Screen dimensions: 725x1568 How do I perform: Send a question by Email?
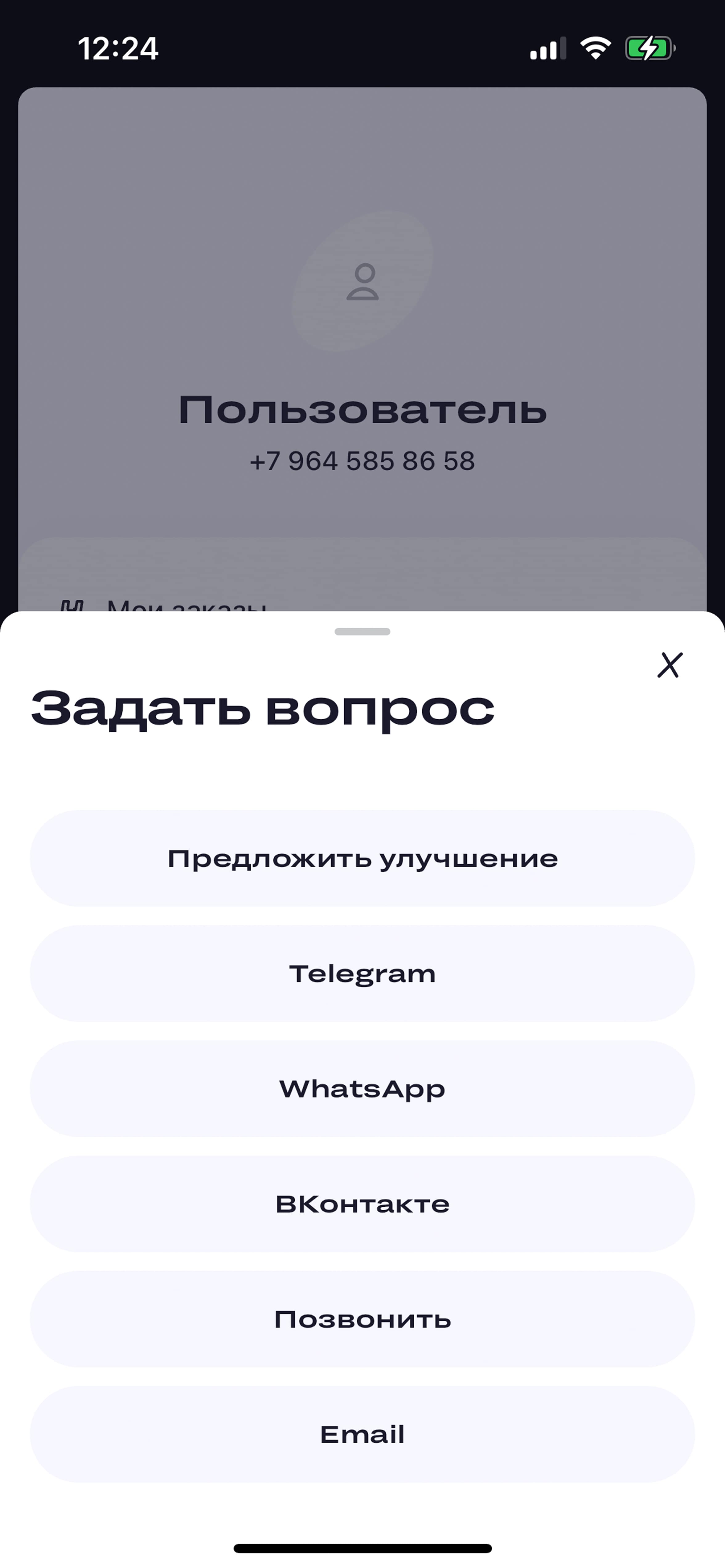[362, 1434]
